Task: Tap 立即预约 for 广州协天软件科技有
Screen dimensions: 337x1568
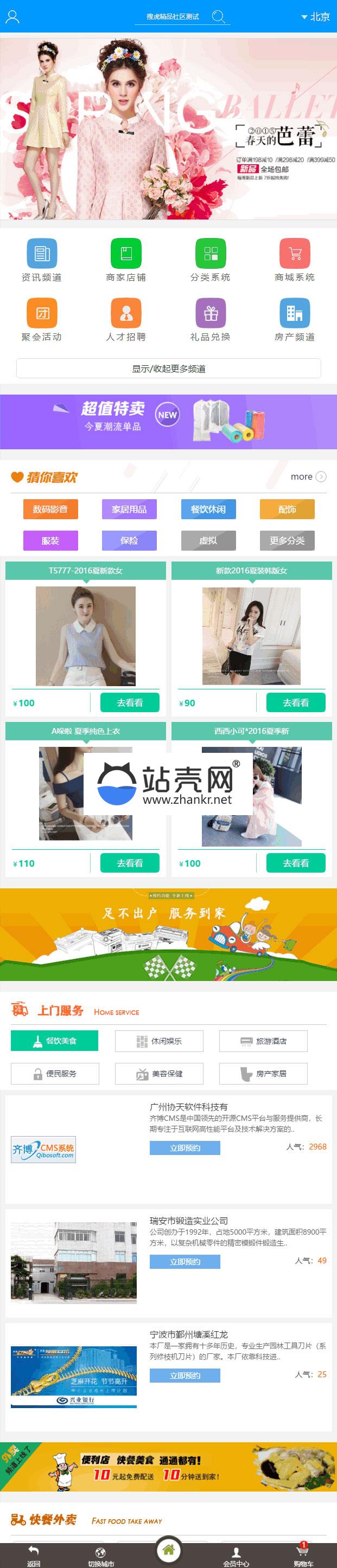Action: tap(185, 1147)
